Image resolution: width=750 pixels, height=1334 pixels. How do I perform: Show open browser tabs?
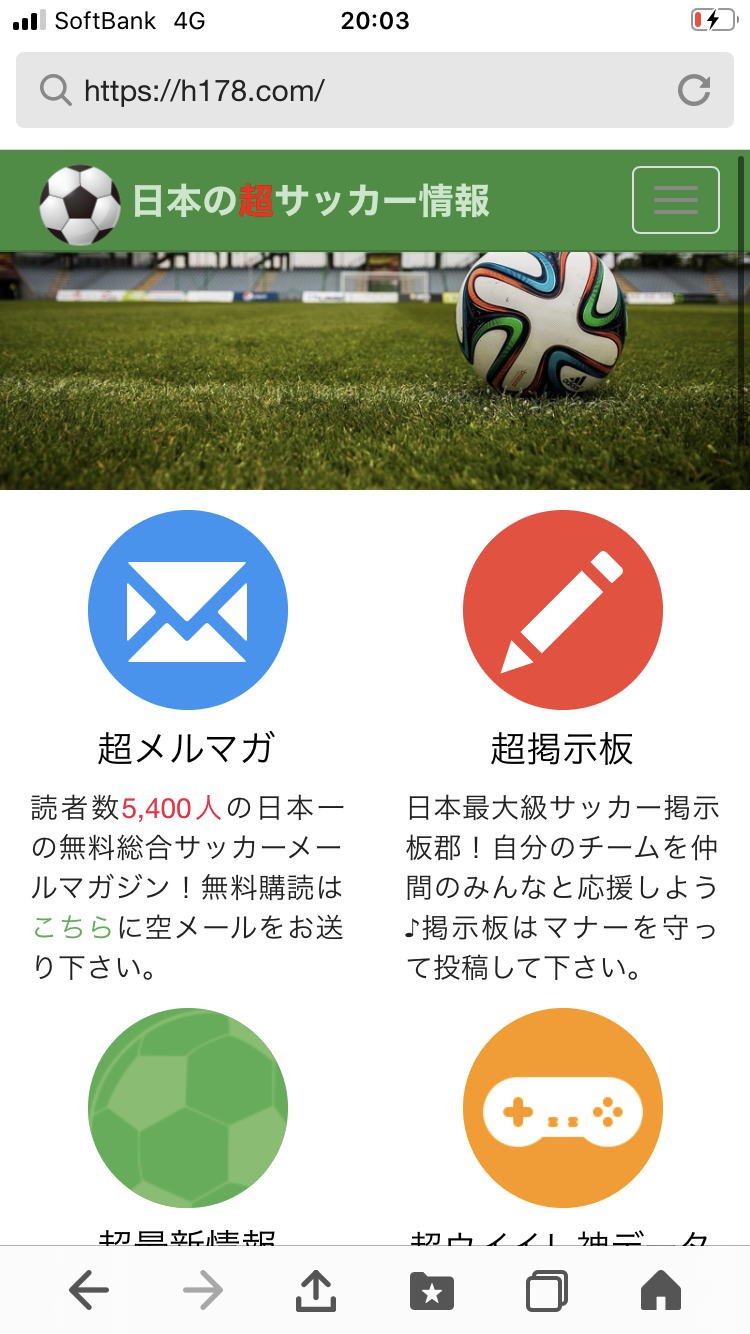click(546, 1291)
